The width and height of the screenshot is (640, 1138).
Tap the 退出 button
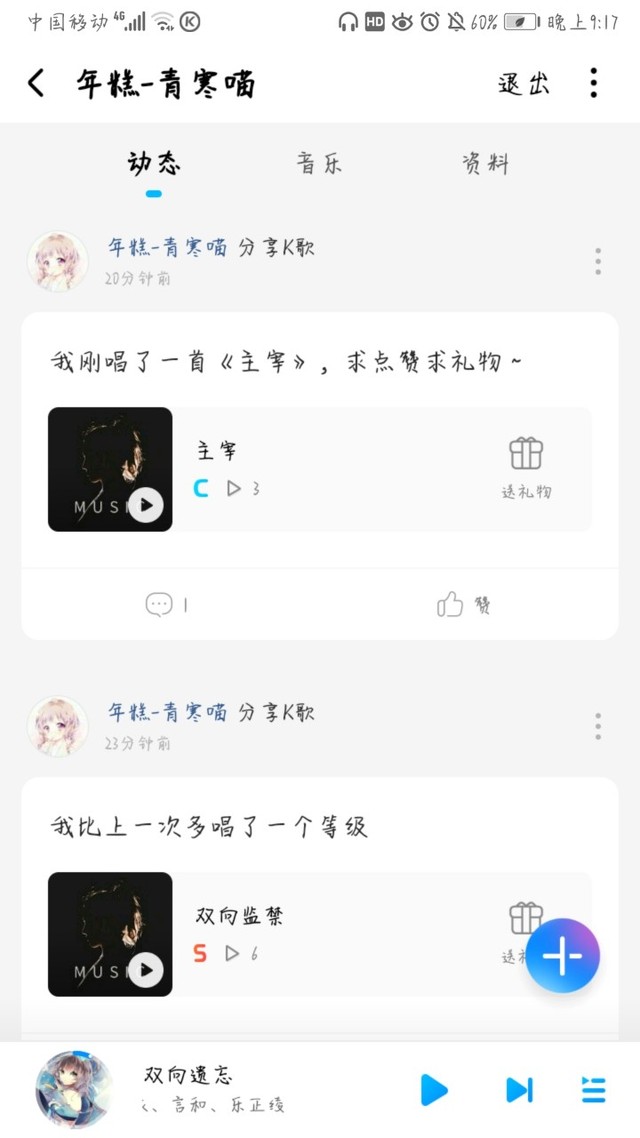tap(523, 84)
